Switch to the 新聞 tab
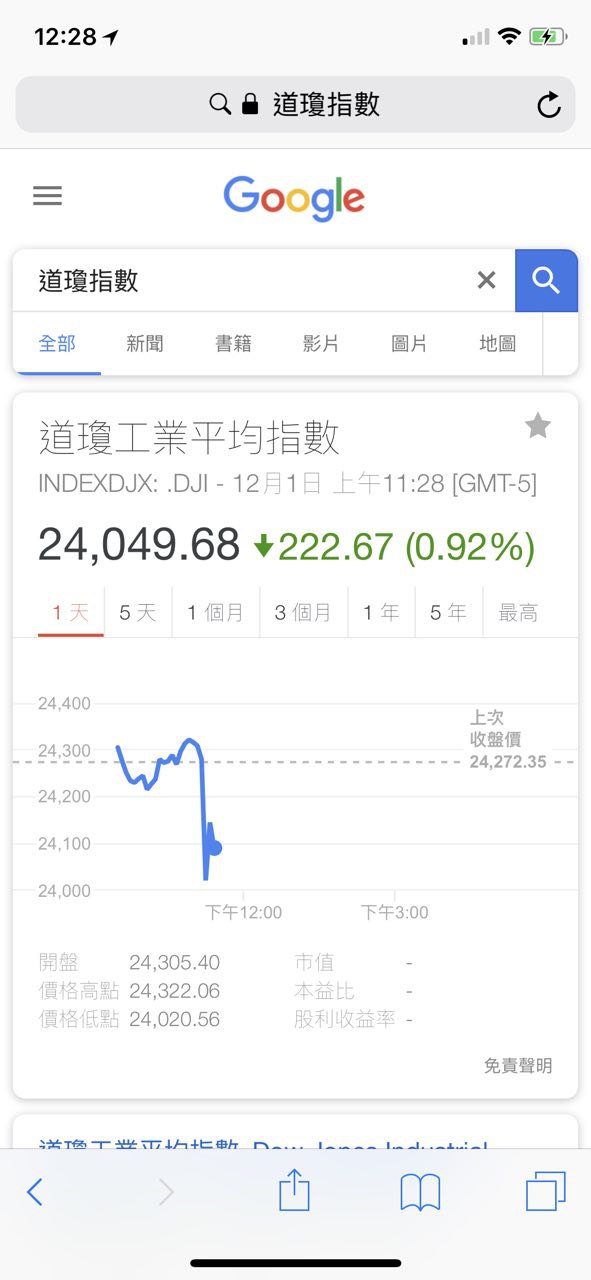The width and height of the screenshot is (591, 1280). coord(145,344)
